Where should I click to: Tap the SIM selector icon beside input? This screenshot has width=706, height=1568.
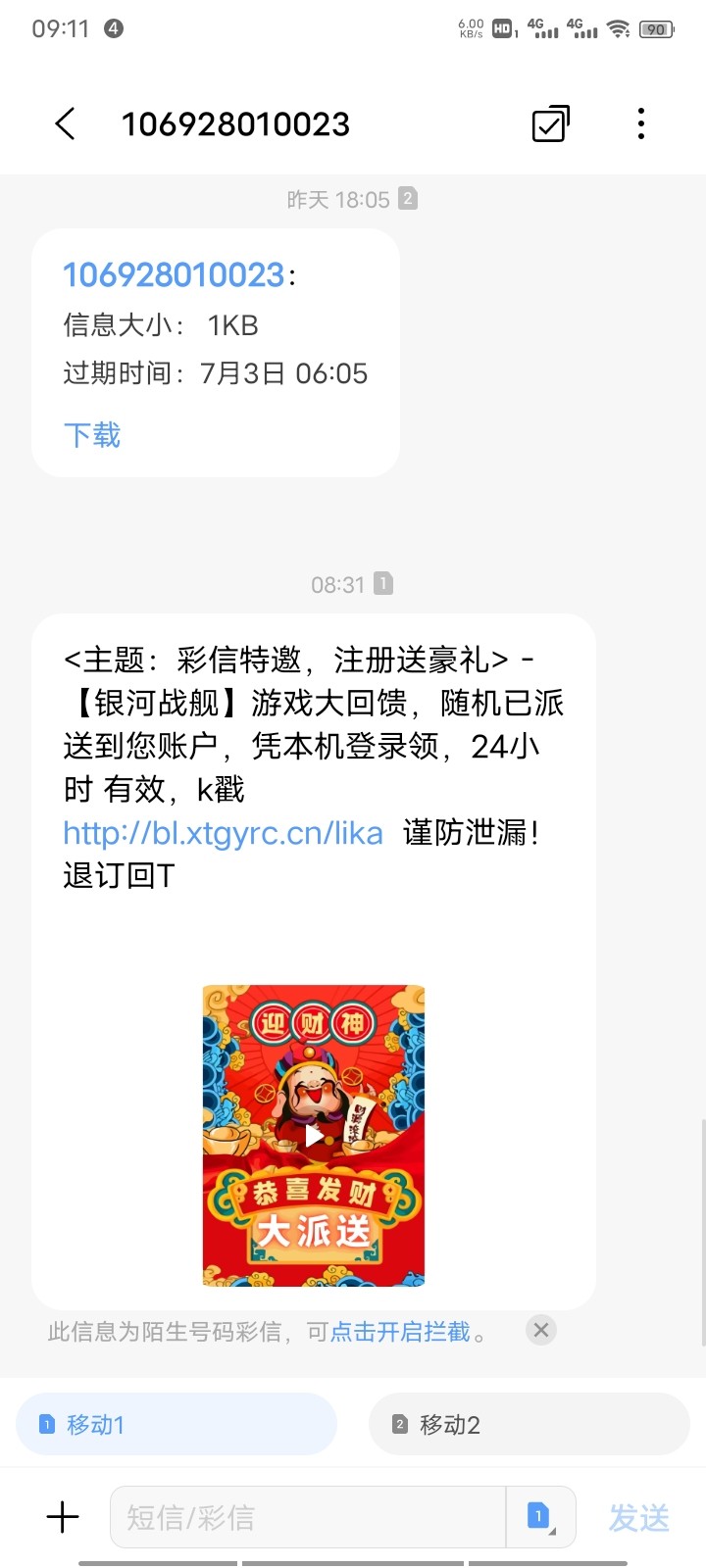(539, 1517)
